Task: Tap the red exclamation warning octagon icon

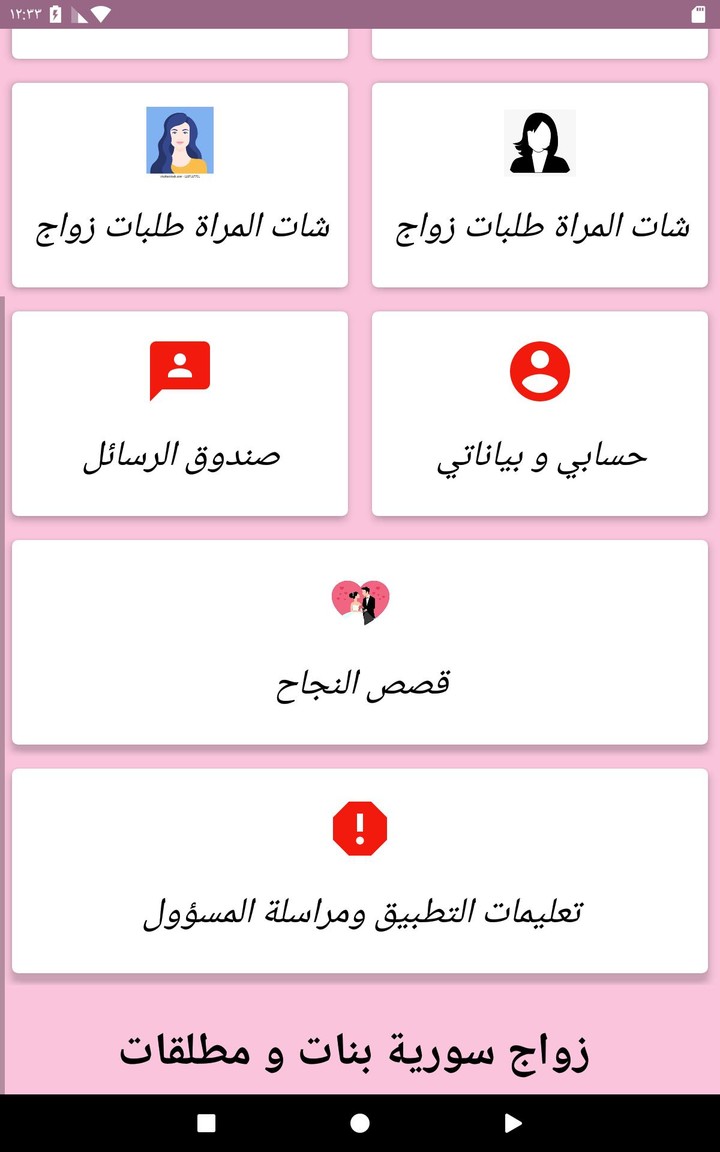Action: (x=360, y=827)
